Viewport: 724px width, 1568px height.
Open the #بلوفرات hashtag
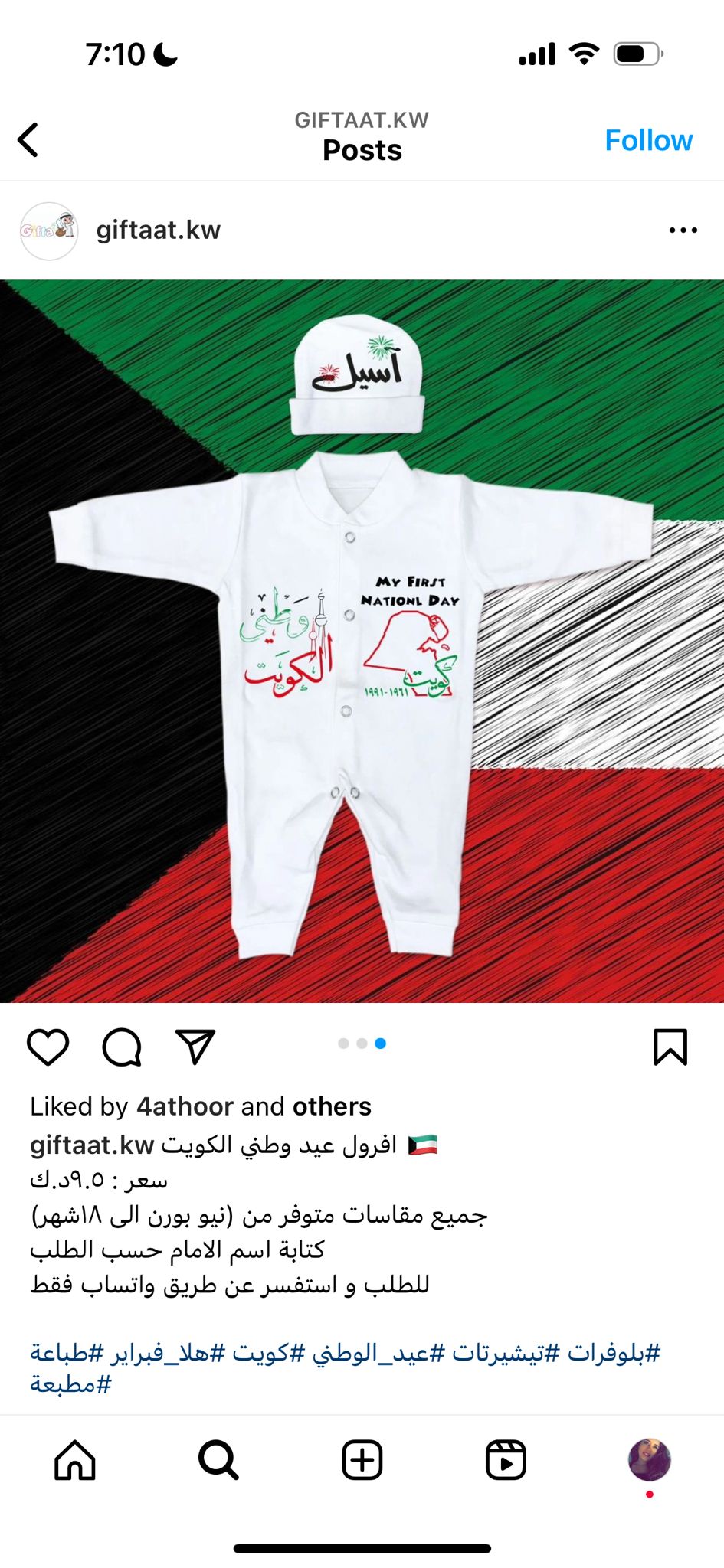click(614, 1352)
